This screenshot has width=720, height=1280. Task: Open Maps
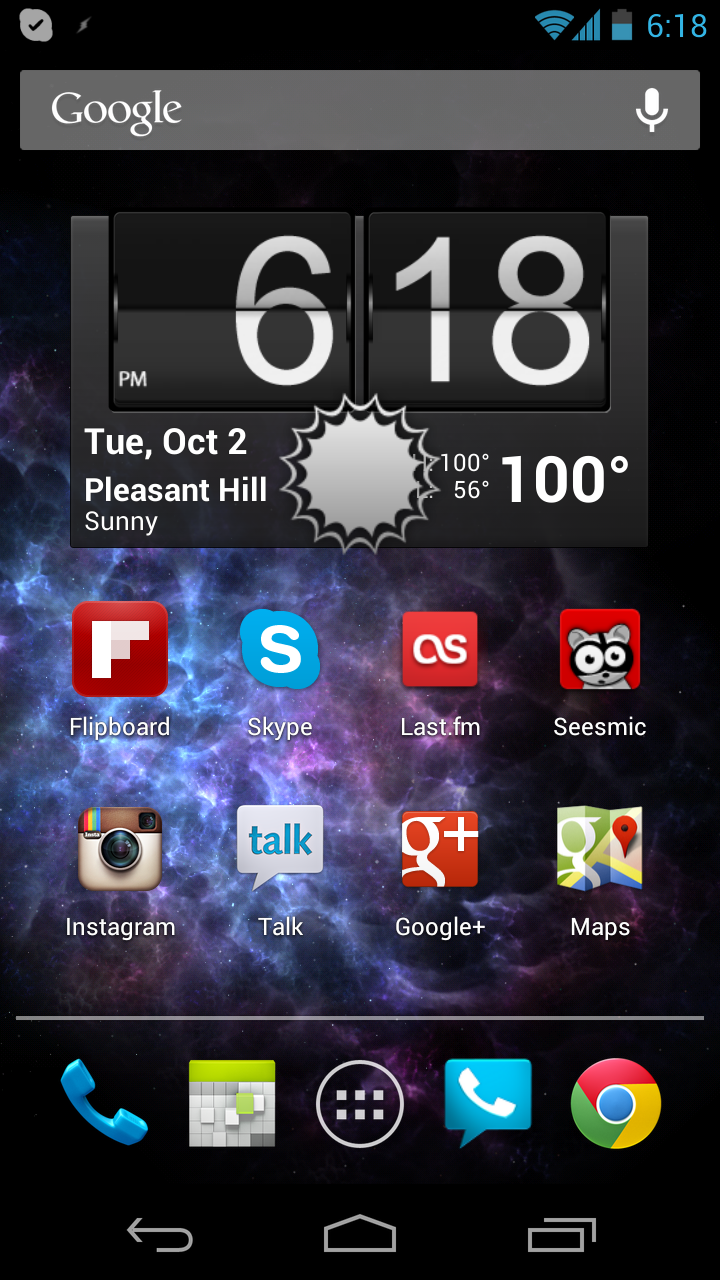pos(600,848)
